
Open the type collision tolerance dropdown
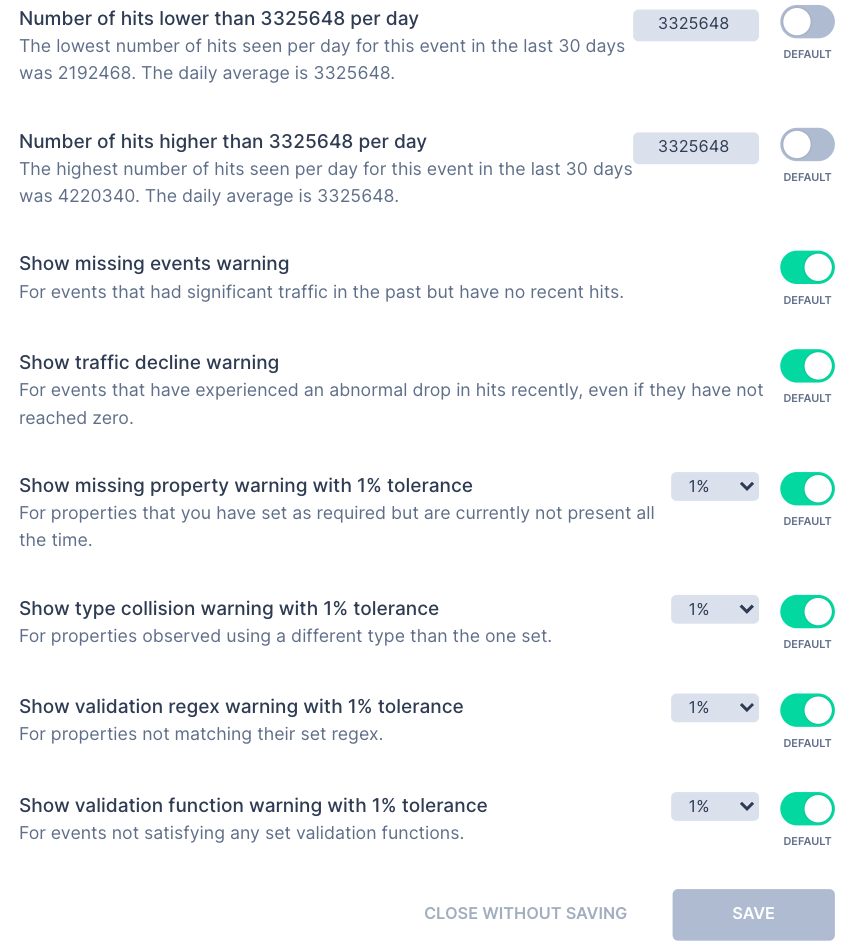point(714,609)
